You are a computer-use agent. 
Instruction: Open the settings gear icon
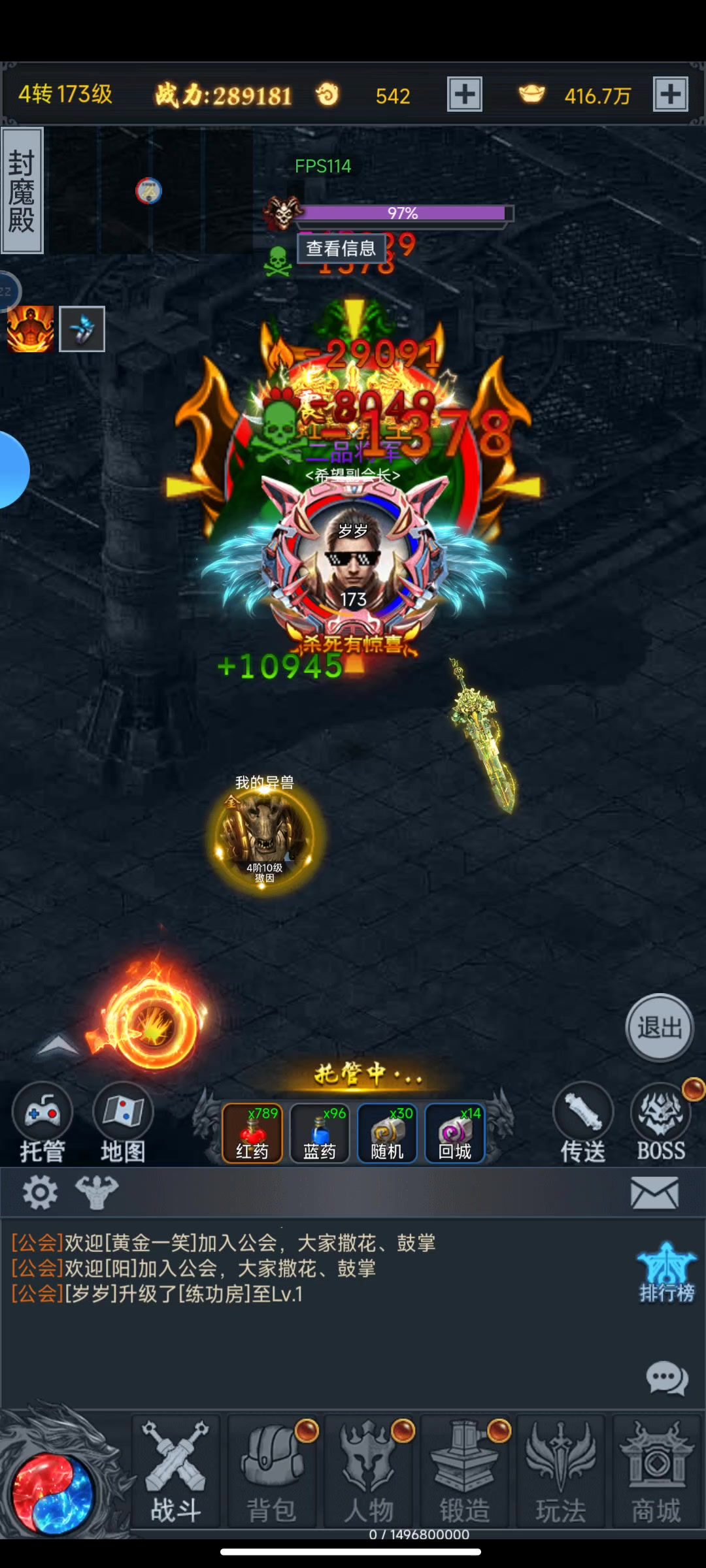[x=40, y=1192]
